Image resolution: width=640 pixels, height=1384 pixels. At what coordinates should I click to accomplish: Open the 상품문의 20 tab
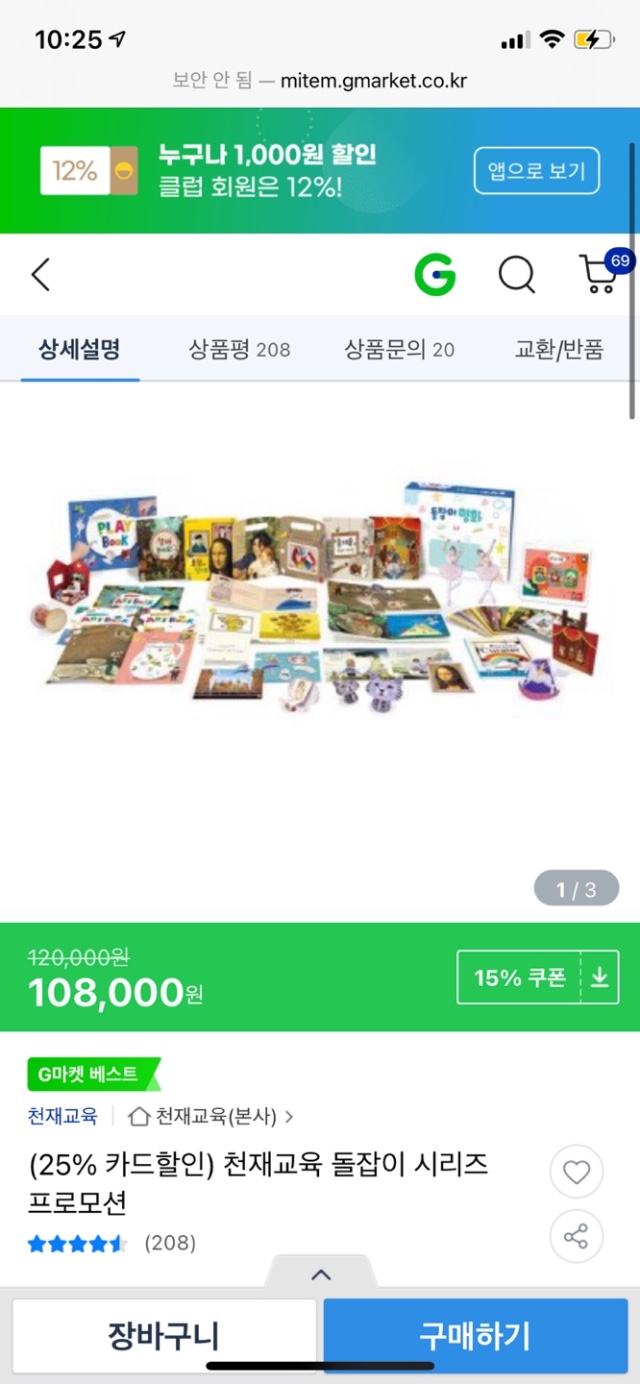(399, 349)
